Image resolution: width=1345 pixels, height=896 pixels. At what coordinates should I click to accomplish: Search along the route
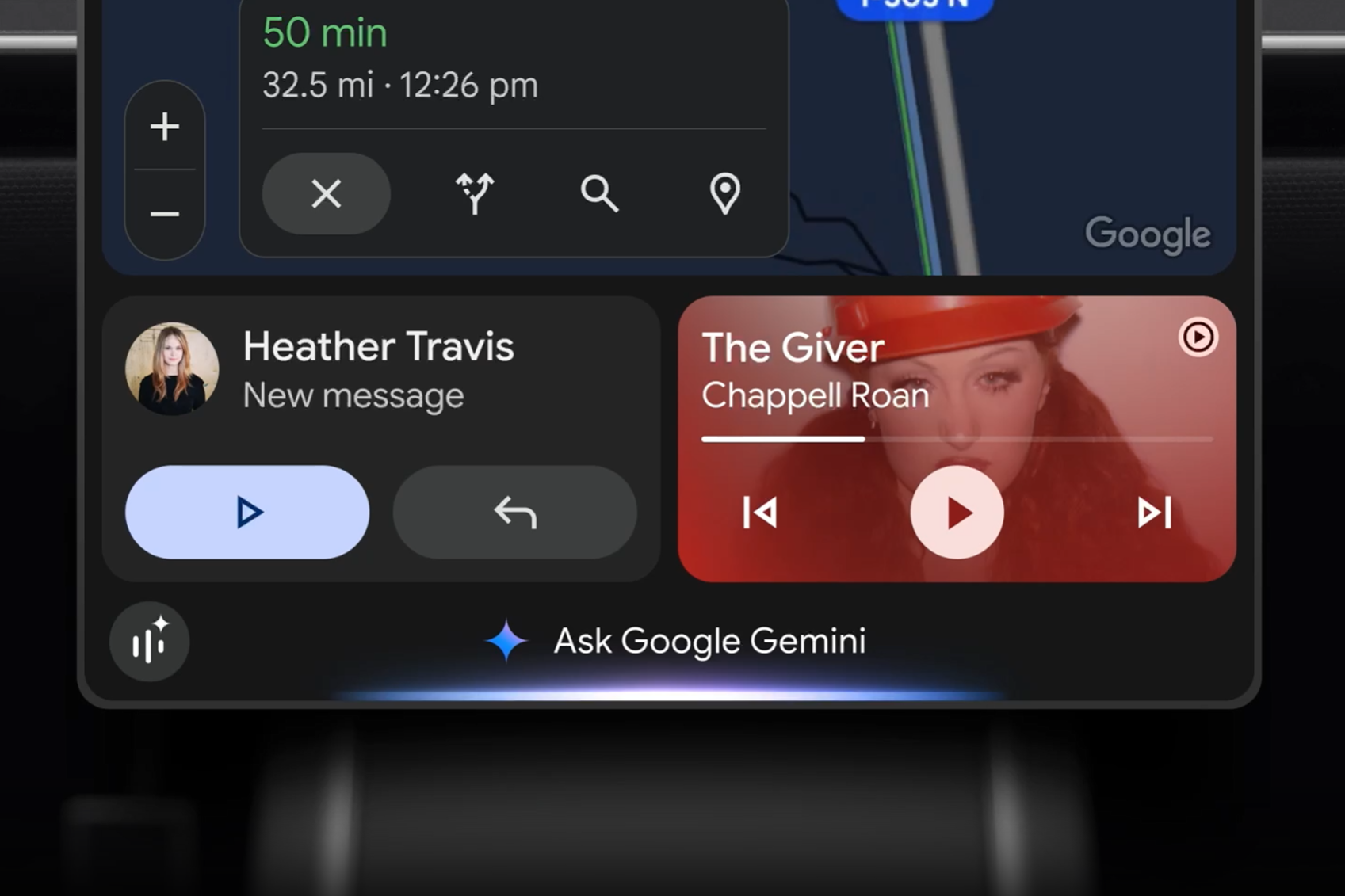tap(599, 193)
